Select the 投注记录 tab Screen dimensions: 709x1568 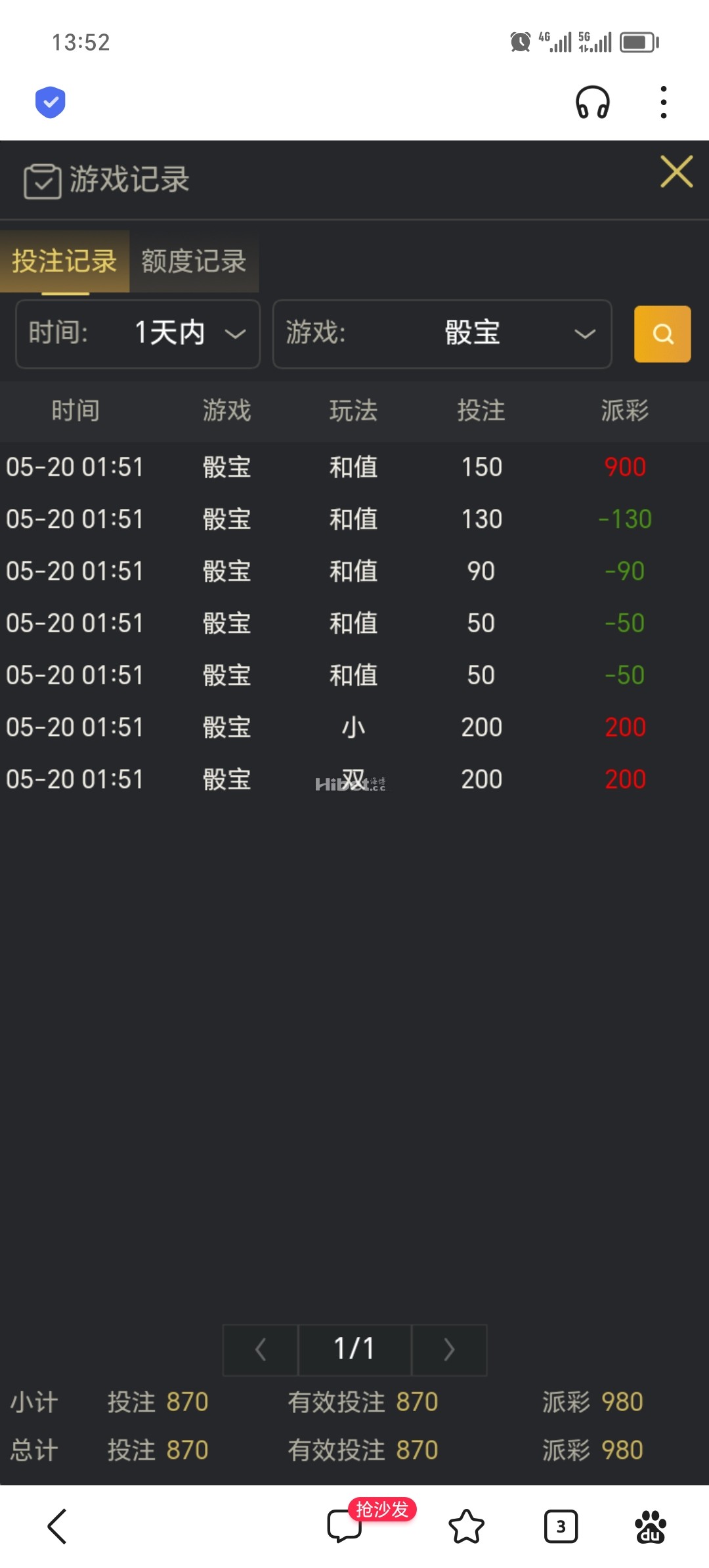coord(64,261)
